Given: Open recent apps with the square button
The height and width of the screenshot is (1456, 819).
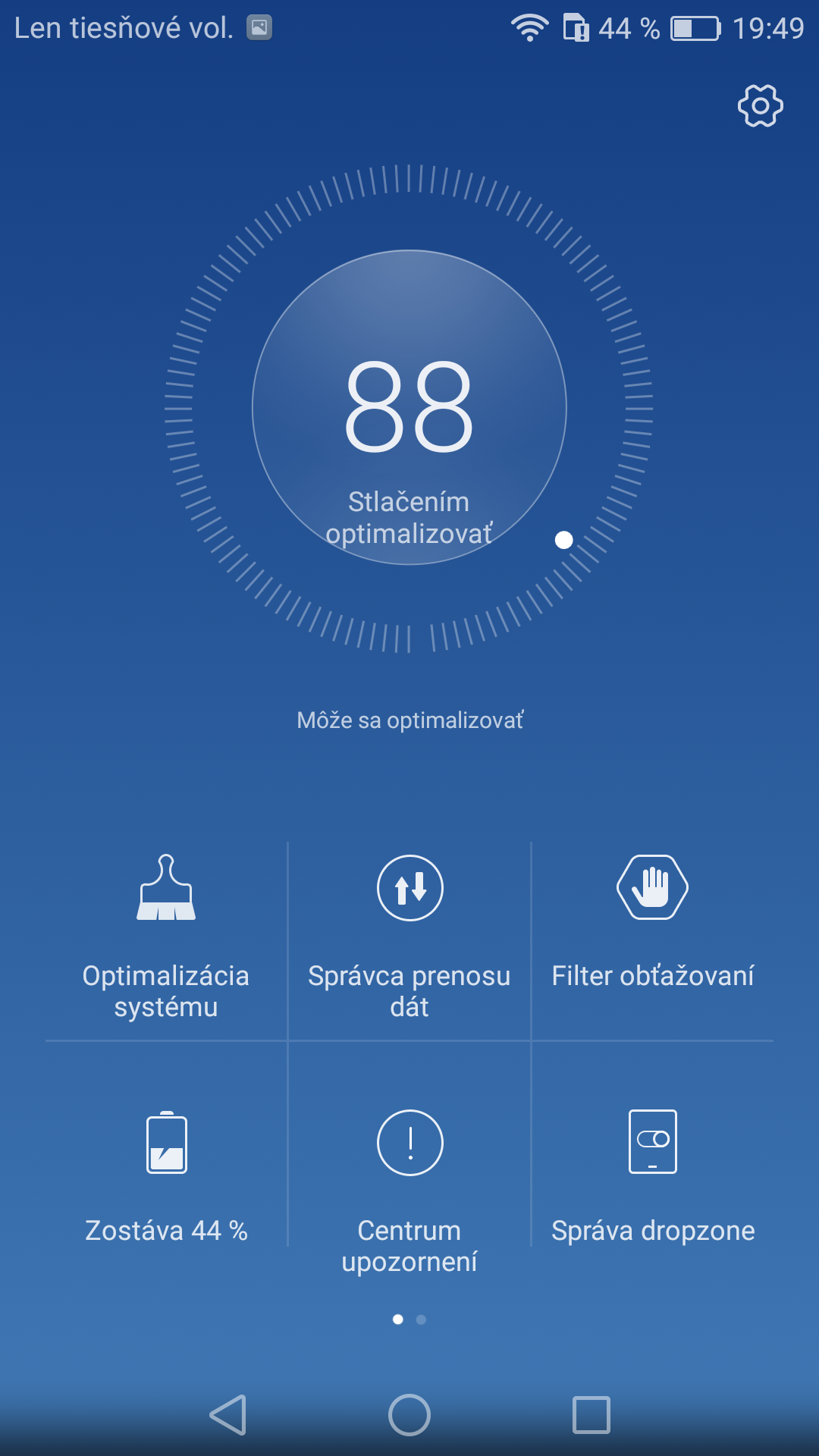Looking at the screenshot, I should (591, 1415).
